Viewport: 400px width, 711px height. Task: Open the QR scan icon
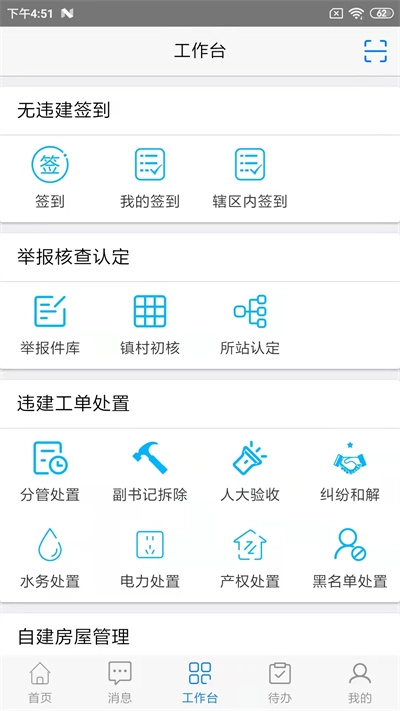click(x=376, y=51)
